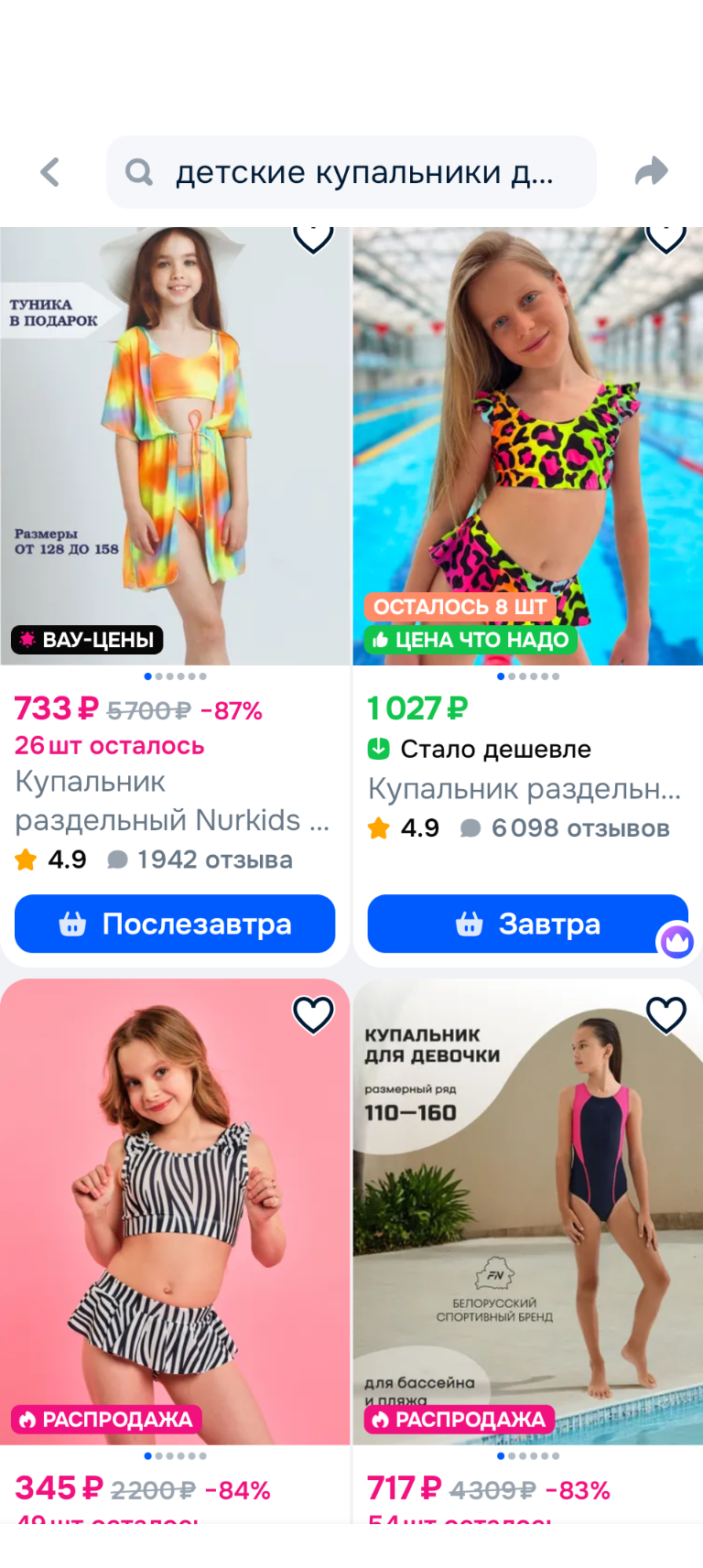Like the zebra striped swimsuit

click(312, 1014)
